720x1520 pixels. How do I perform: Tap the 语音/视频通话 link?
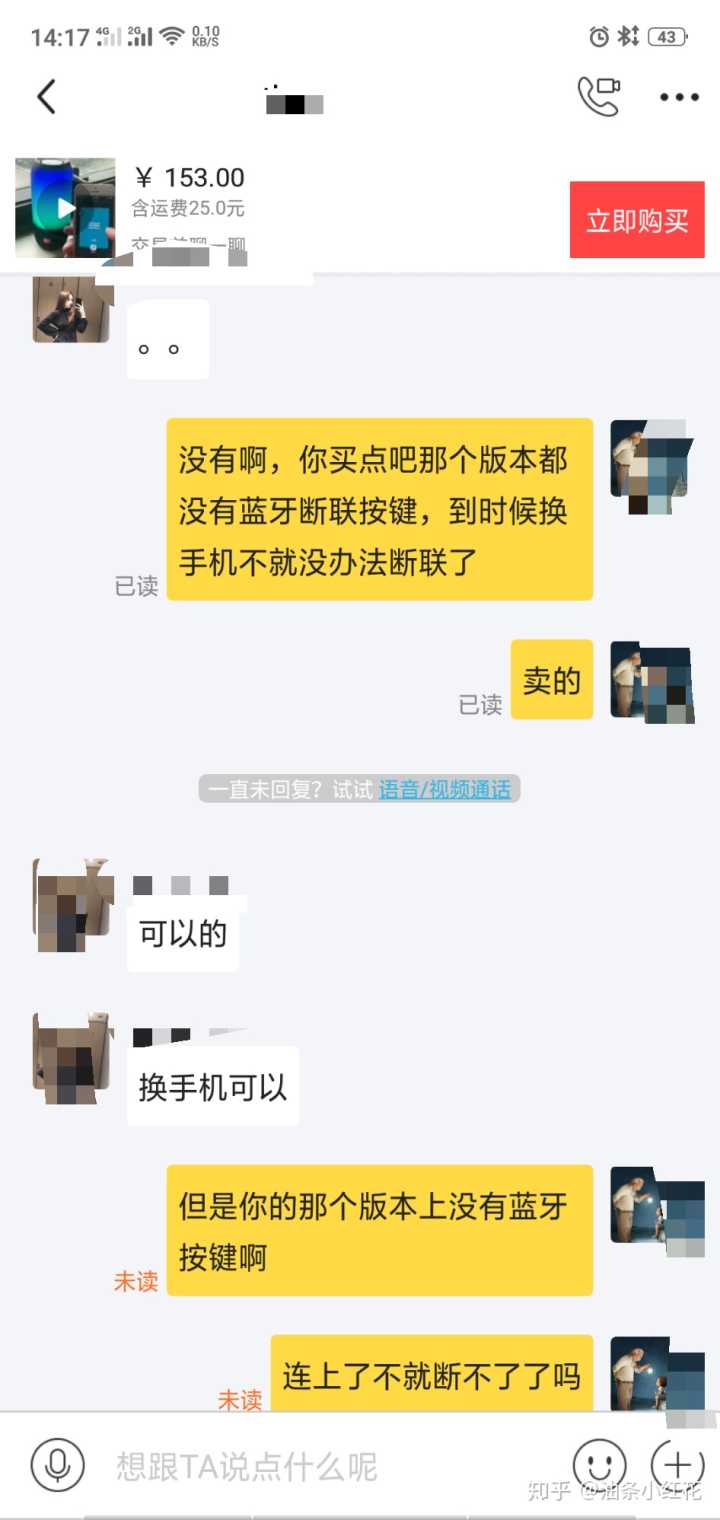click(444, 790)
